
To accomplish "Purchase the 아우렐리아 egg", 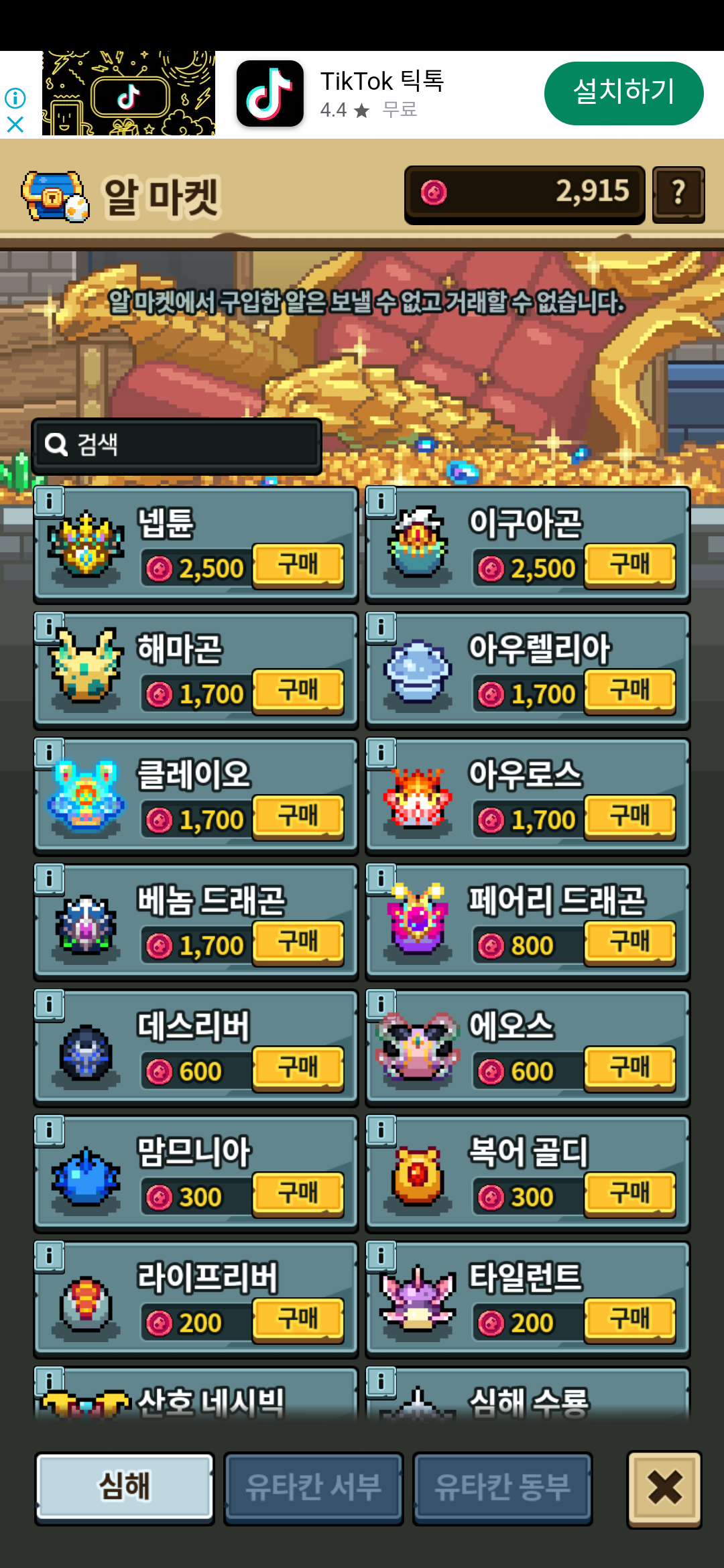I will pyautogui.click(x=629, y=691).
